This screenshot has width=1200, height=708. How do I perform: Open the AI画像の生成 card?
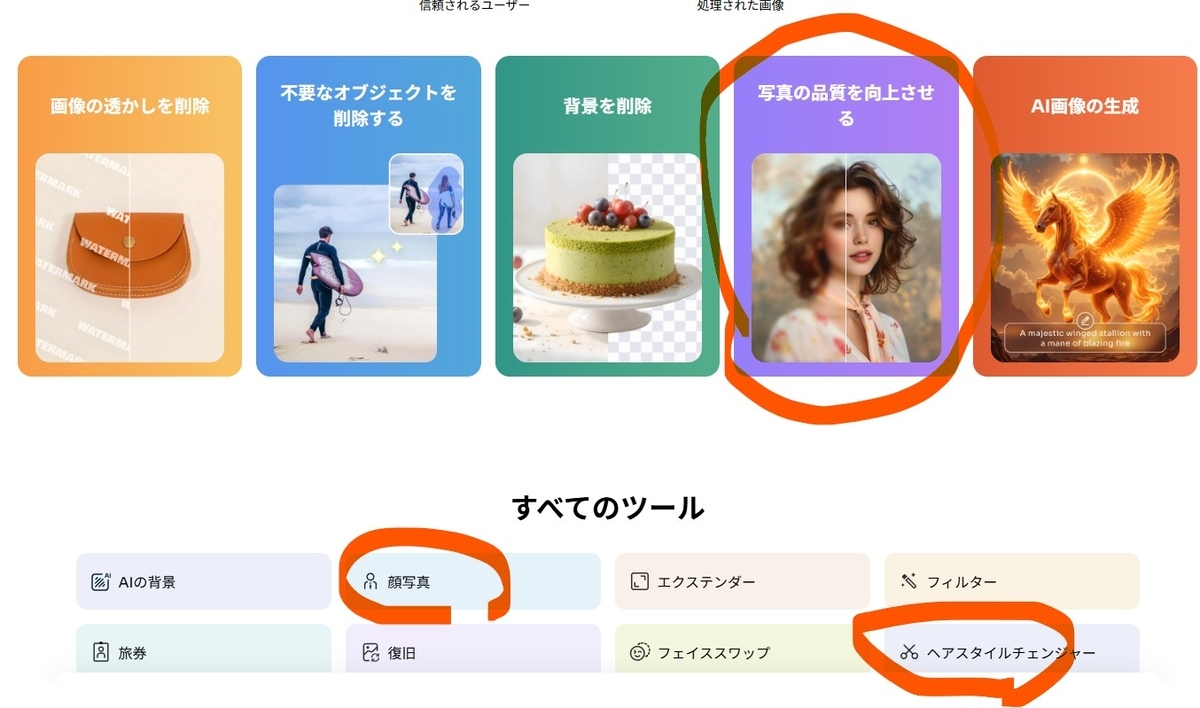point(1085,216)
